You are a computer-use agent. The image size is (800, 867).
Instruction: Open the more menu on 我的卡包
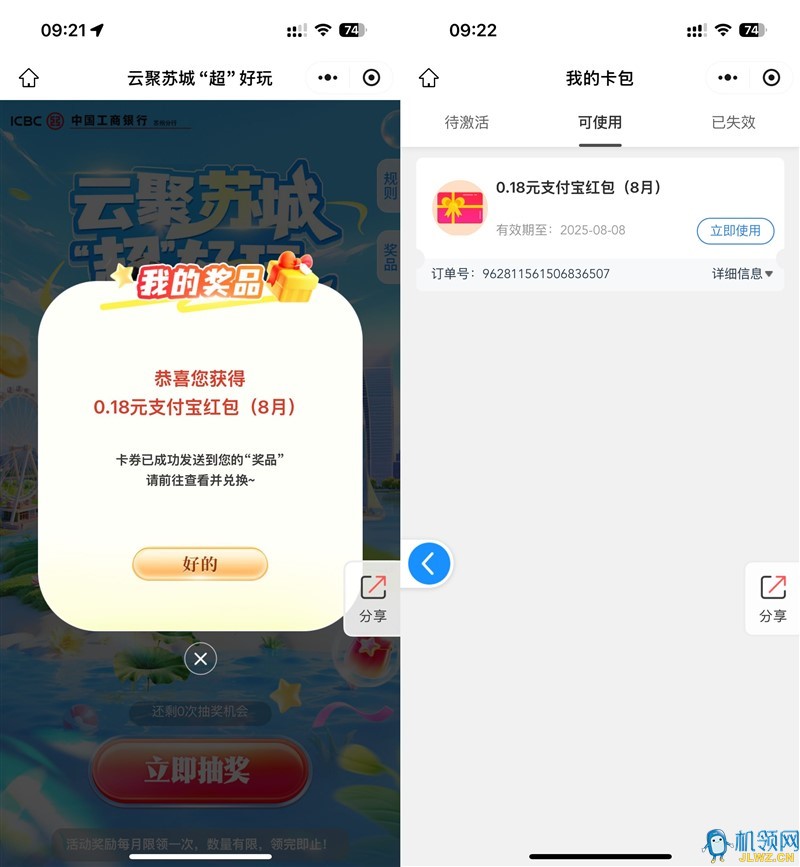[x=728, y=78]
